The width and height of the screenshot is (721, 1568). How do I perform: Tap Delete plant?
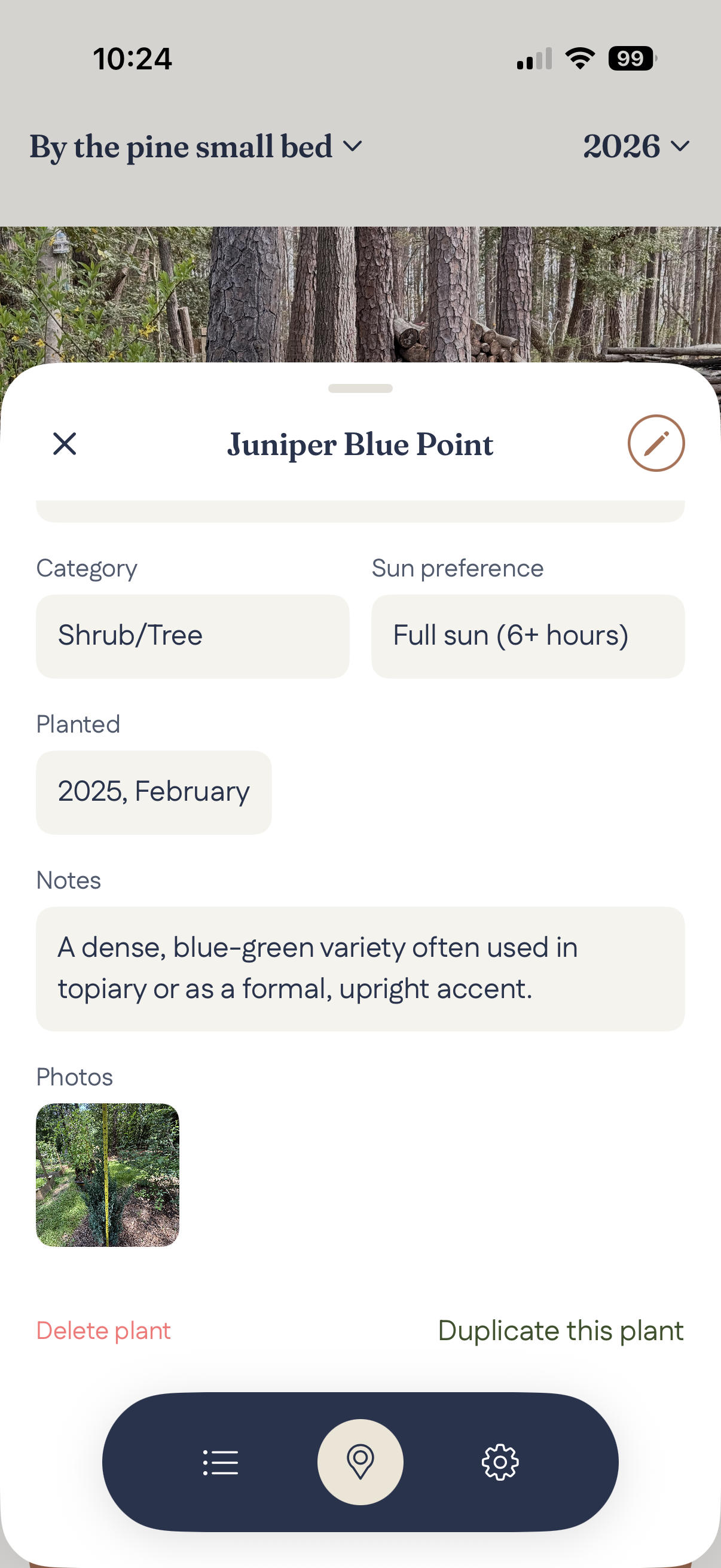pos(103,1330)
